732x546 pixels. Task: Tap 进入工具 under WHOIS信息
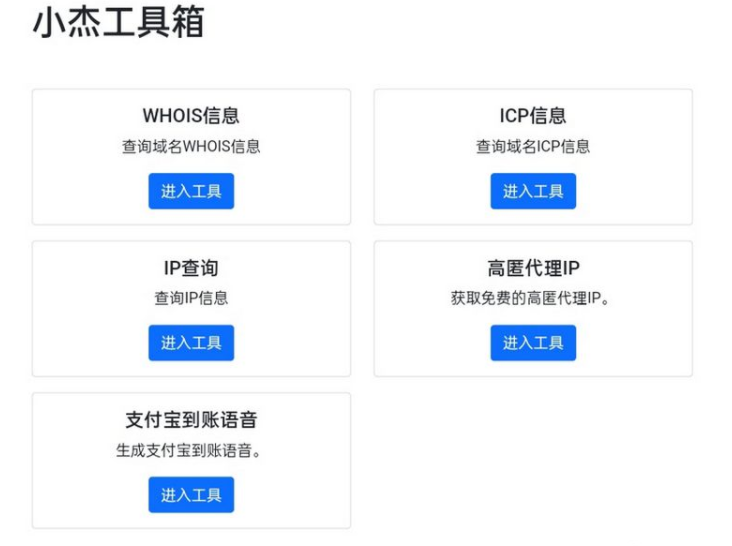(x=191, y=191)
